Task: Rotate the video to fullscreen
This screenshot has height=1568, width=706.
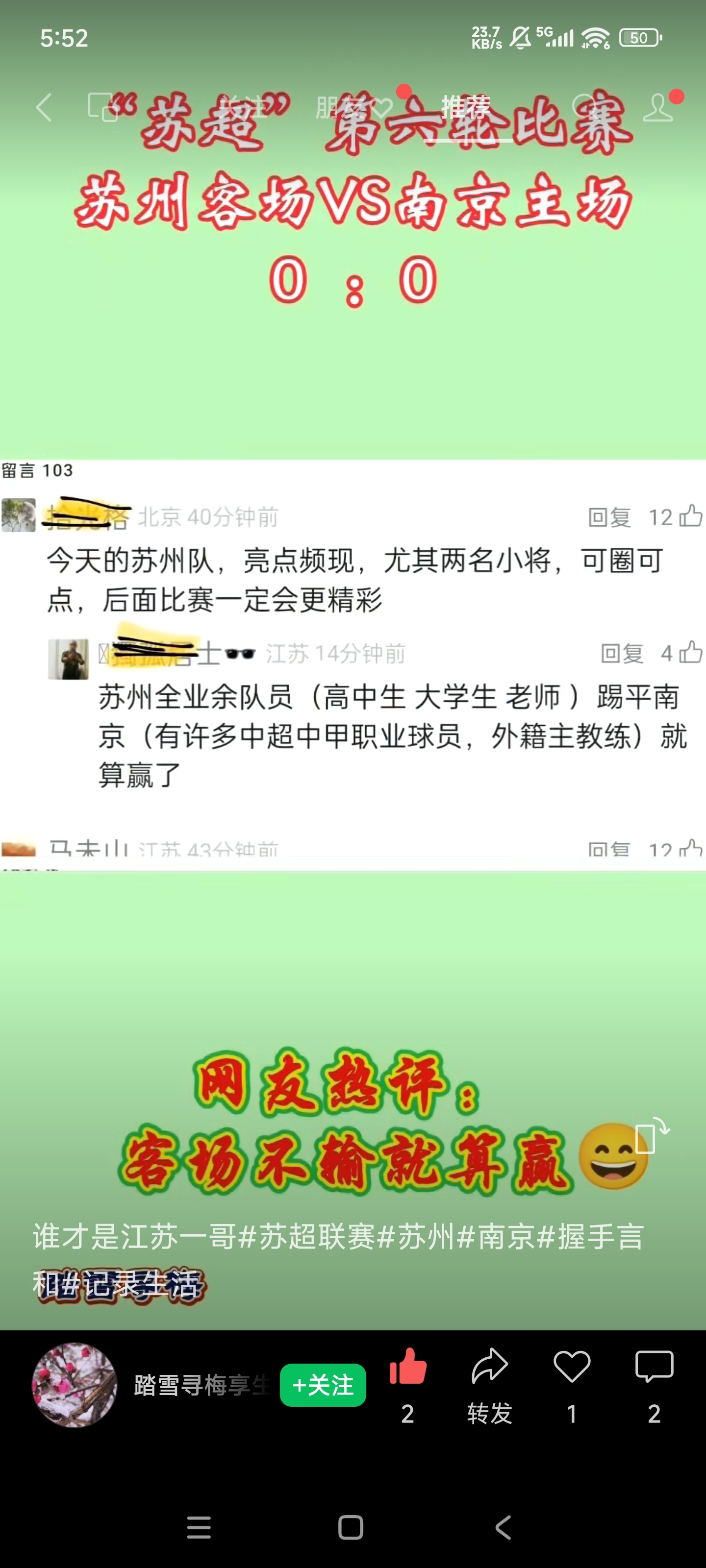Action: click(x=652, y=1135)
